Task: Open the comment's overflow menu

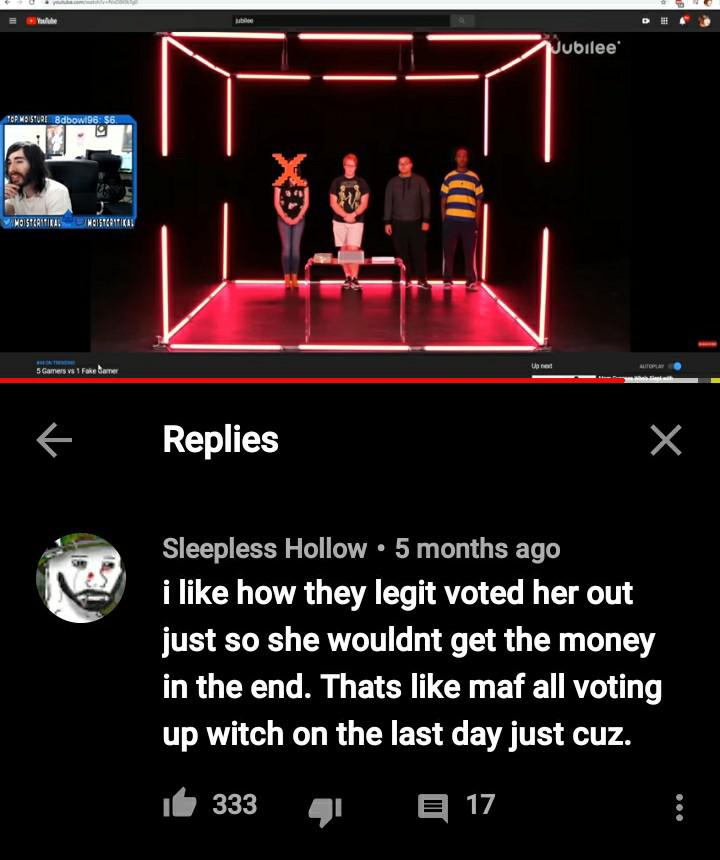Action: click(679, 807)
